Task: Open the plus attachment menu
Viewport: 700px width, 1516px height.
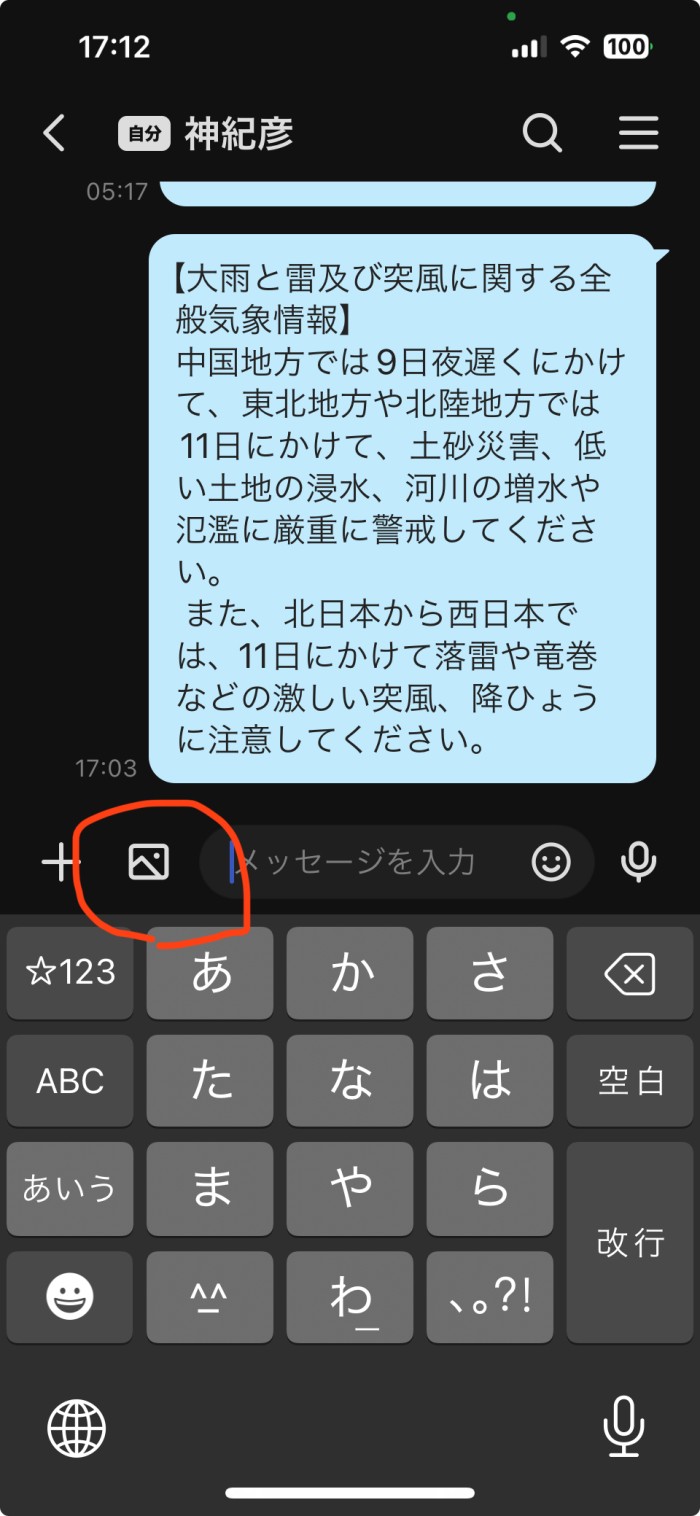Action: tap(60, 862)
